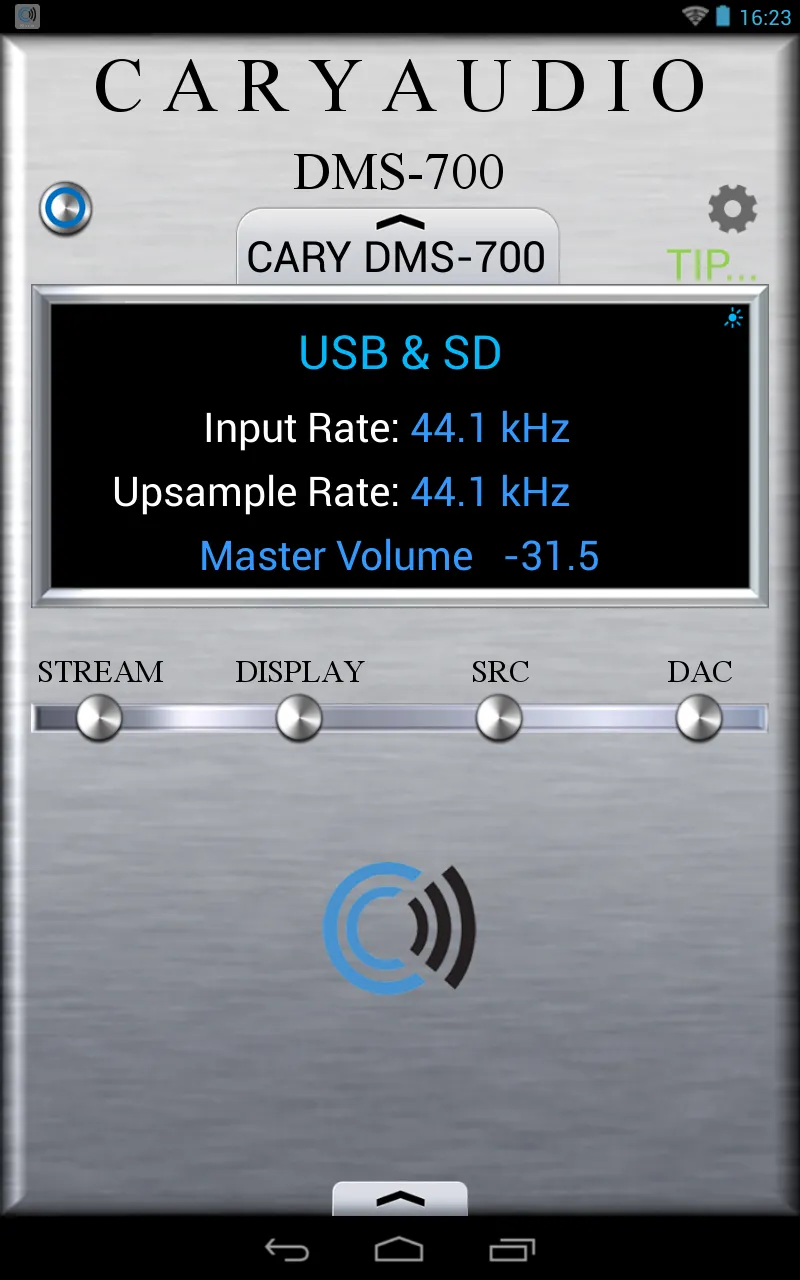Adjust display brightness via the sun icon
The height and width of the screenshot is (1280, 800).
tap(734, 319)
